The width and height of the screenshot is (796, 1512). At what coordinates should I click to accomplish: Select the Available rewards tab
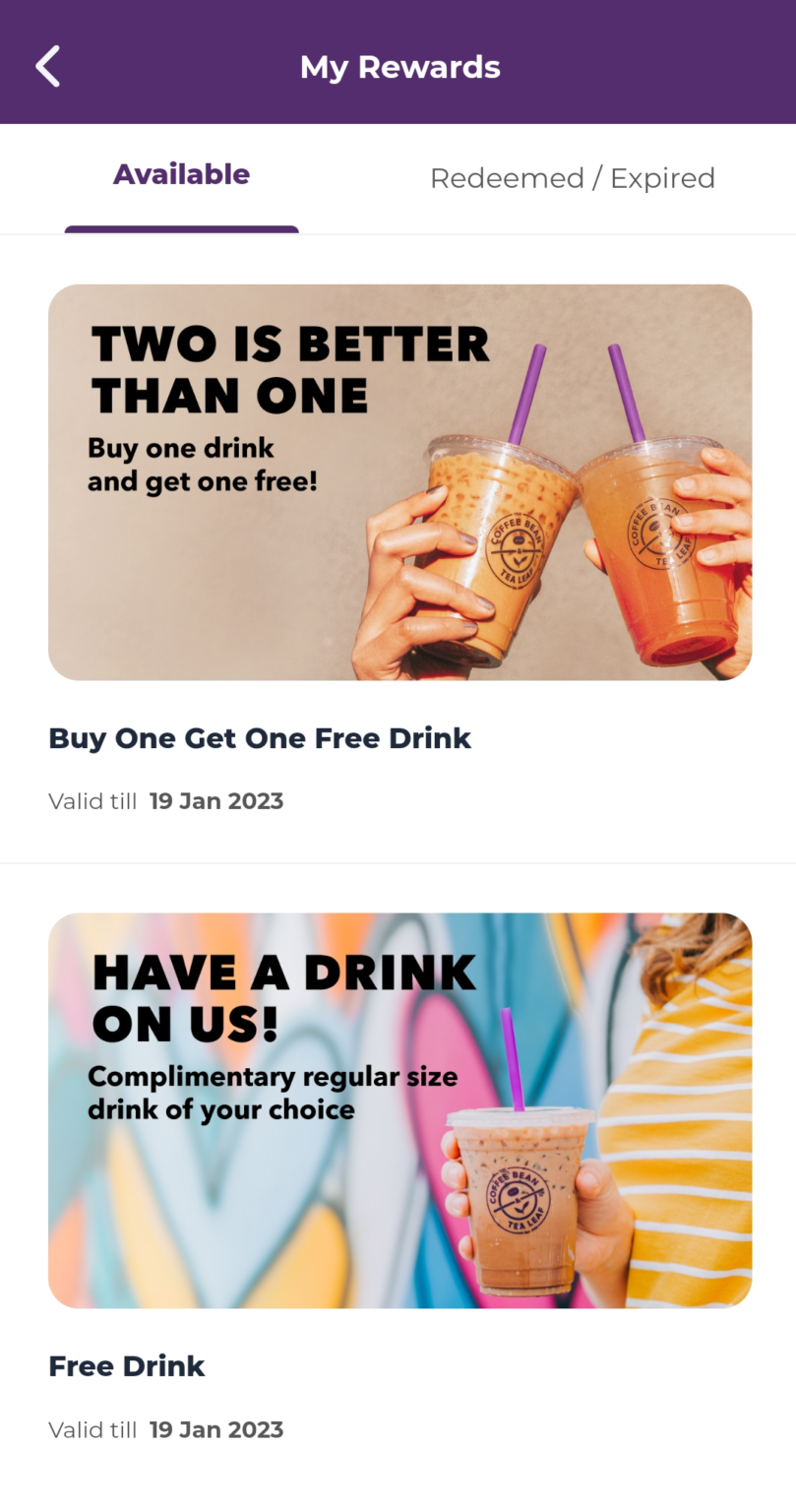181,173
